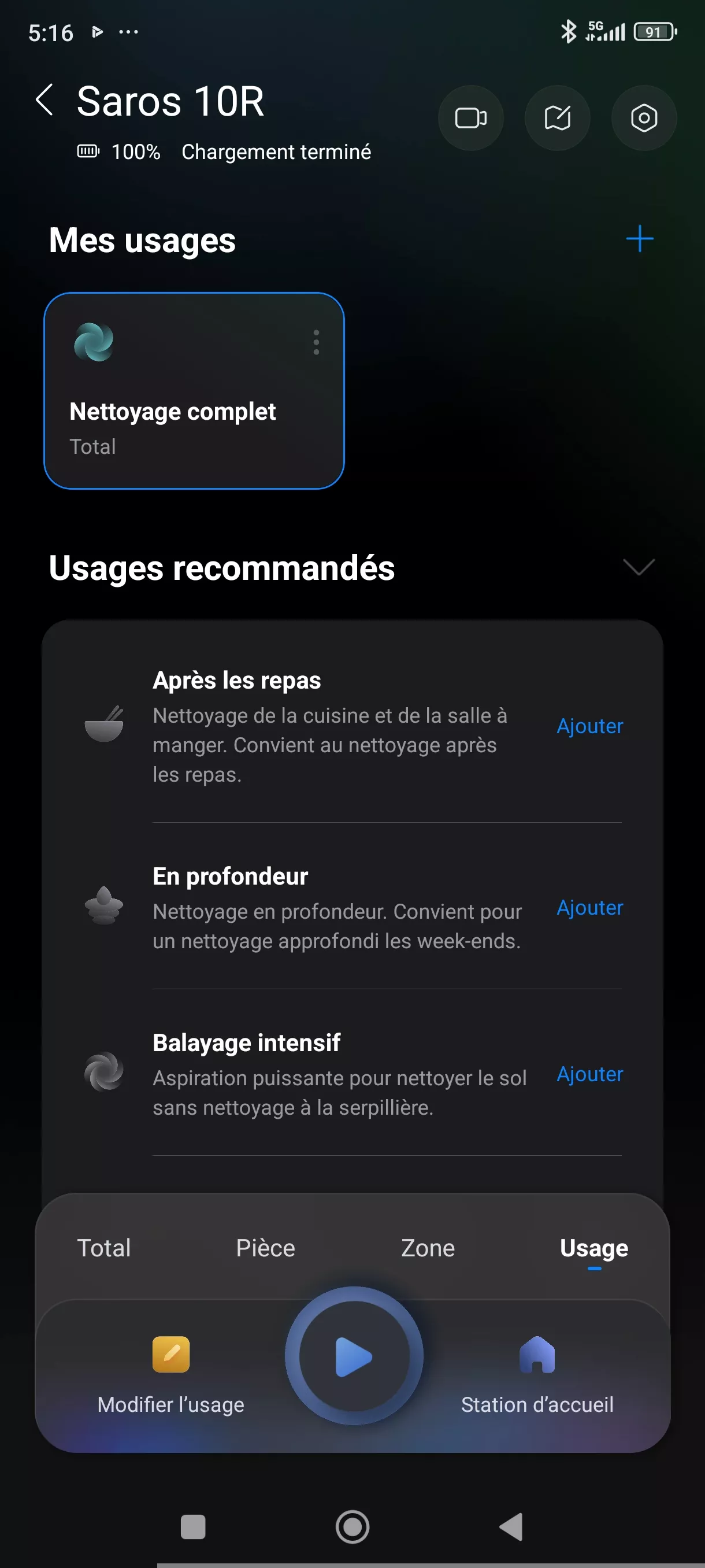The height and width of the screenshot is (1568, 705).
Task: Switch to the Pièce tab
Action: (265, 1247)
